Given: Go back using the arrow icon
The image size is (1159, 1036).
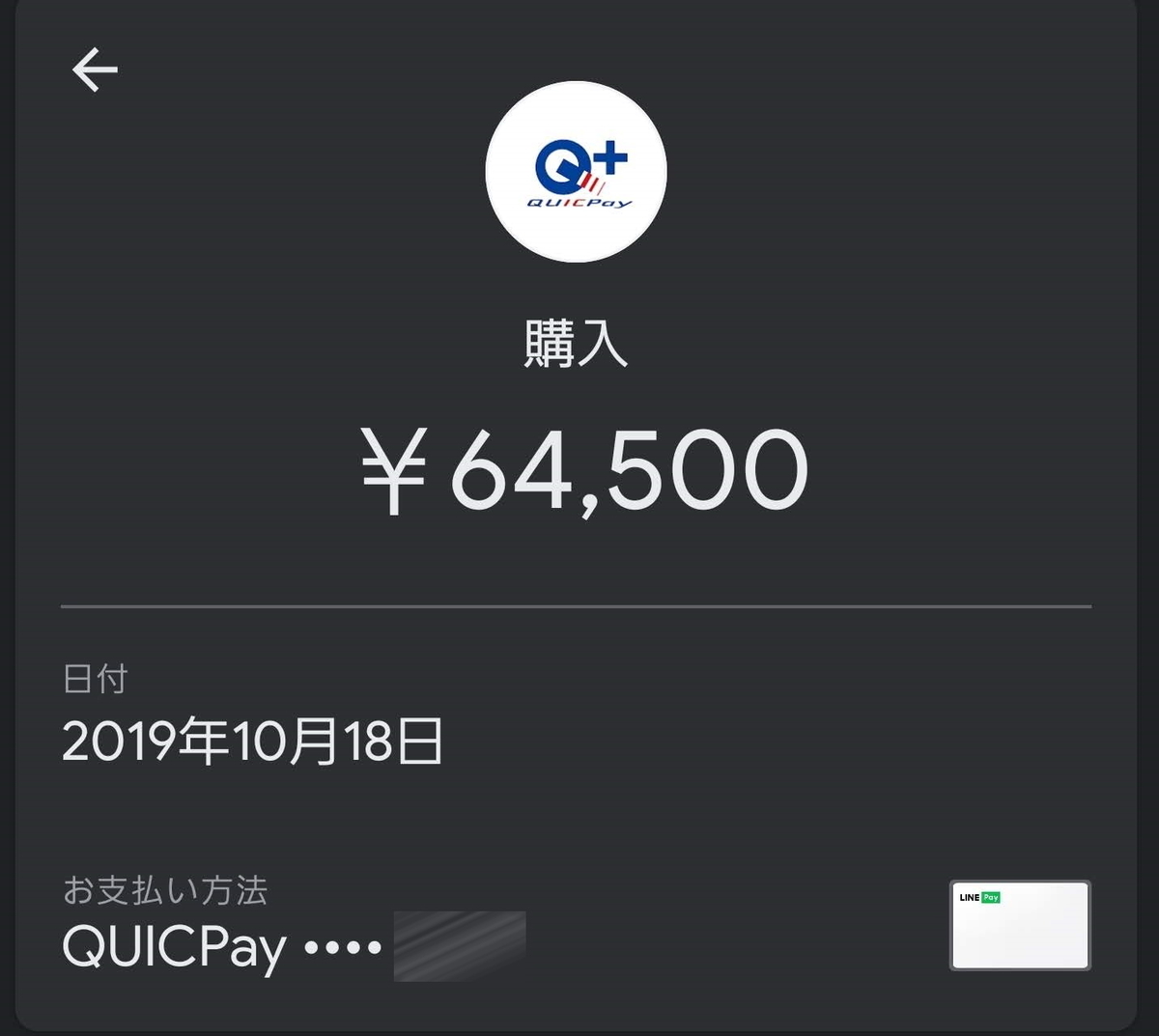Looking at the screenshot, I should click(x=95, y=70).
